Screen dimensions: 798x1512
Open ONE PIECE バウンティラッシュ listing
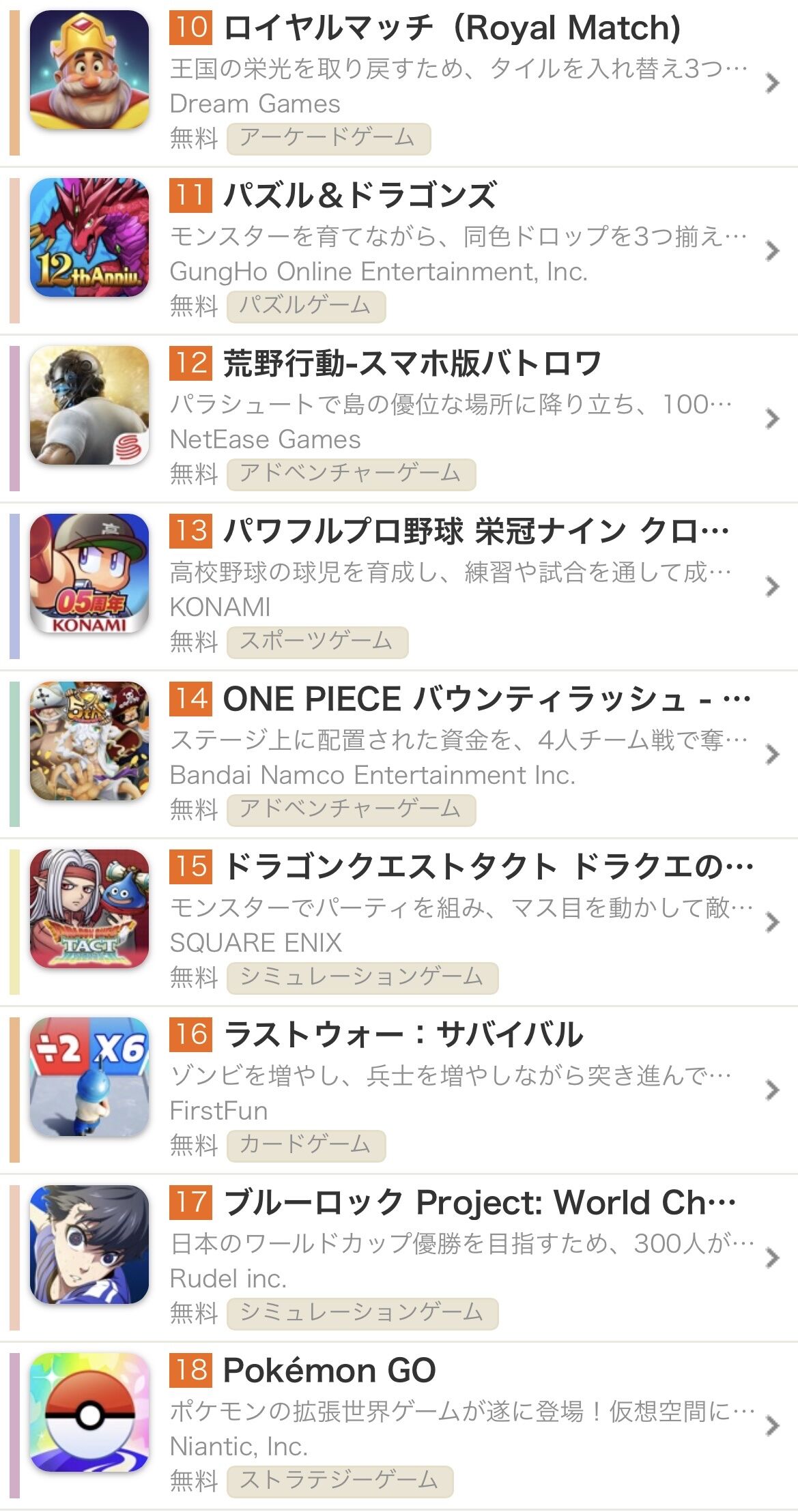point(399,755)
